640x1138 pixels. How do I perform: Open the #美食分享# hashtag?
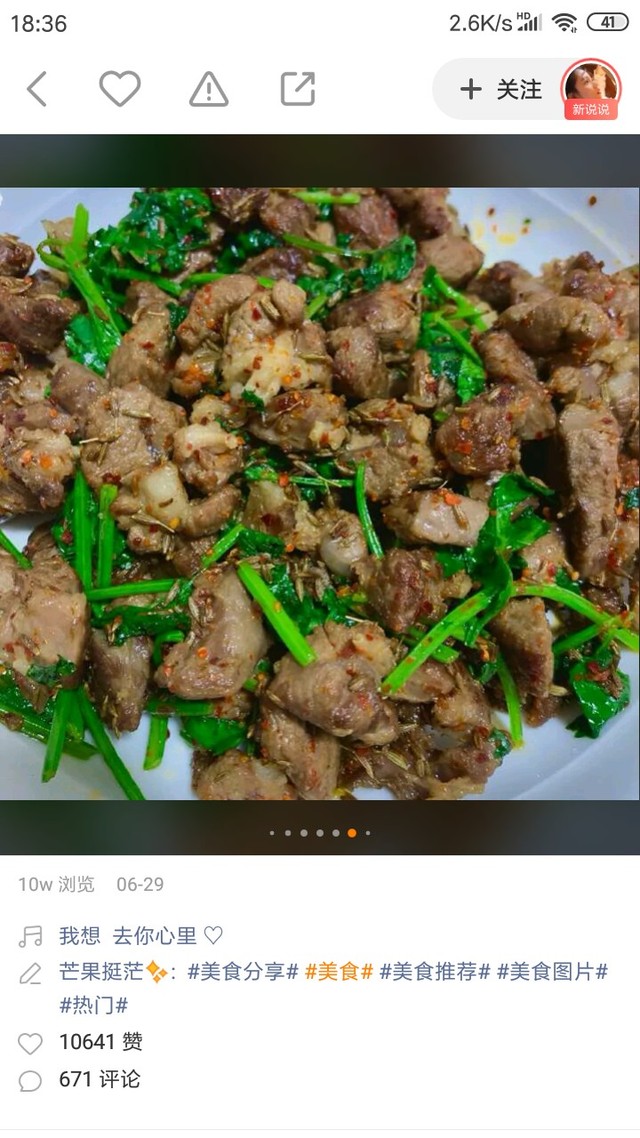point(242,971)
